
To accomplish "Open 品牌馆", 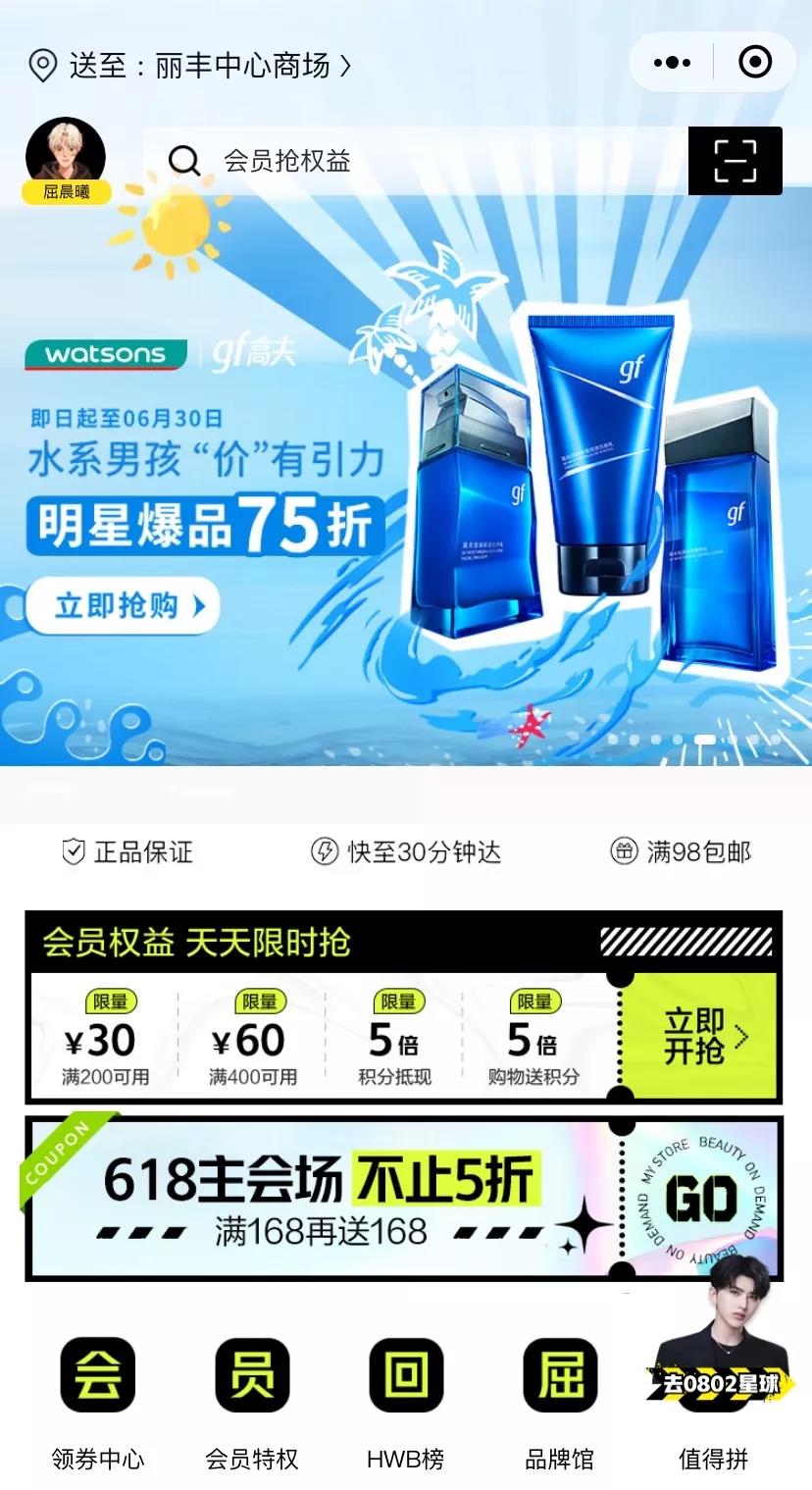I will click(560, 1393).
